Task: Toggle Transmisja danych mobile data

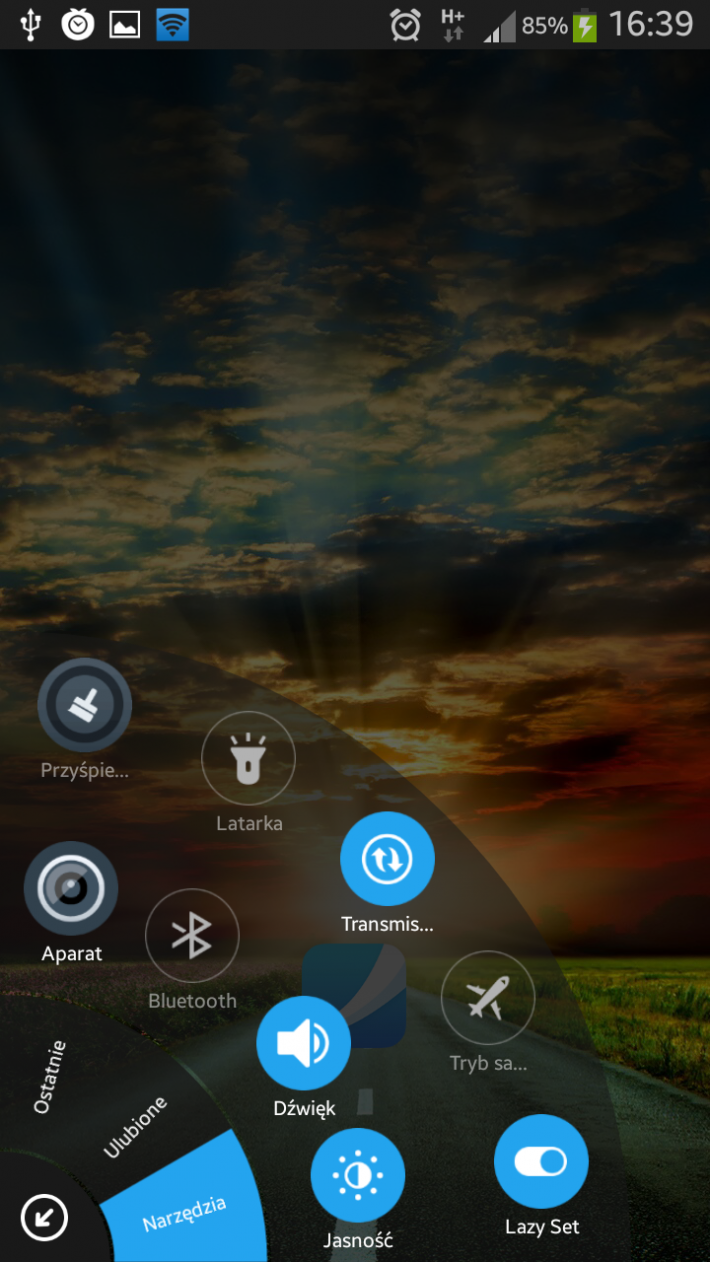Action: tap(387, 859)
